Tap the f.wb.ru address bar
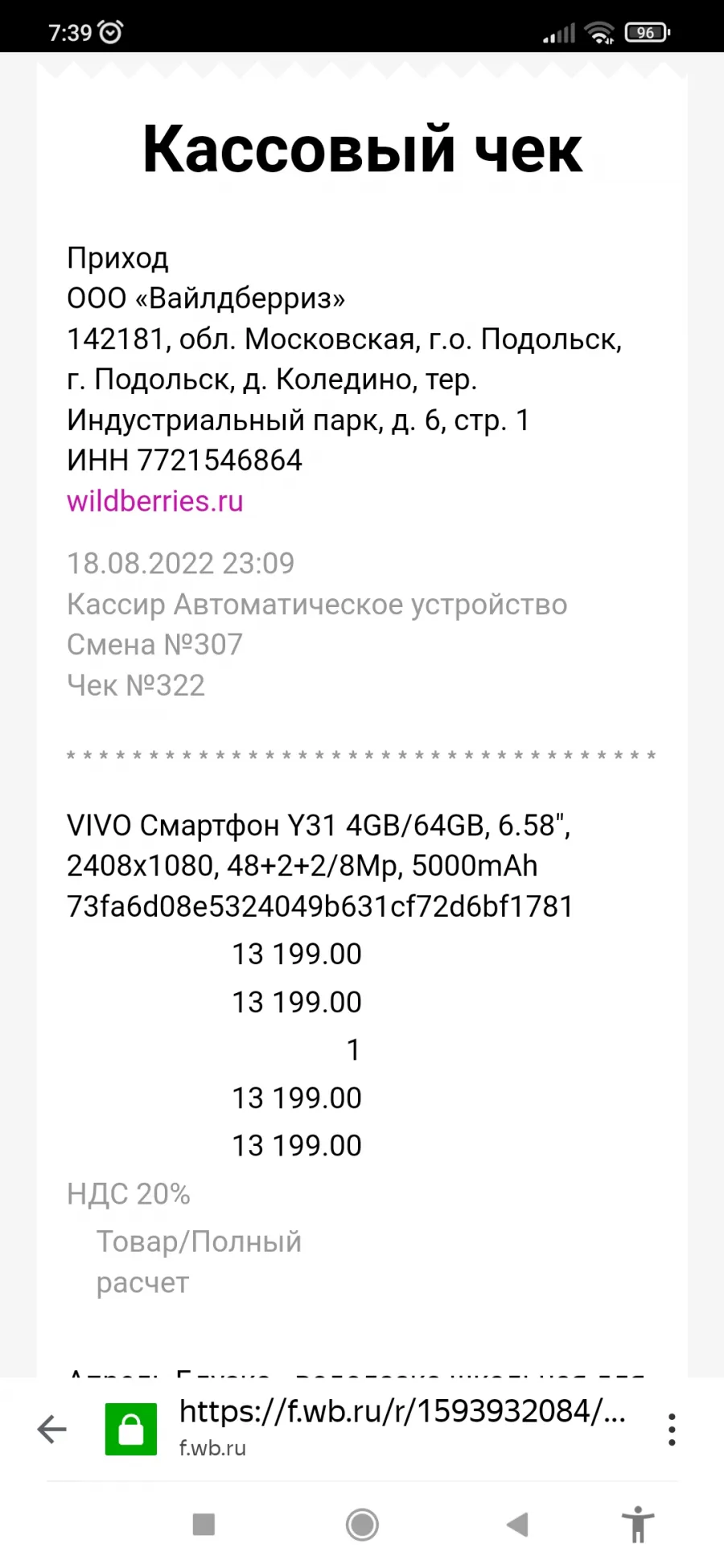724x1568 pixels. [402, 1427]
